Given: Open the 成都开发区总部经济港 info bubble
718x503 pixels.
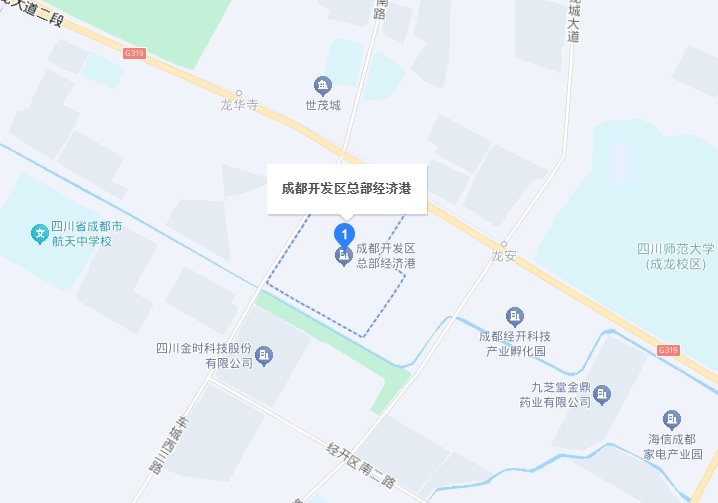Looking at the screenshot, I should (x=347, y=187).
